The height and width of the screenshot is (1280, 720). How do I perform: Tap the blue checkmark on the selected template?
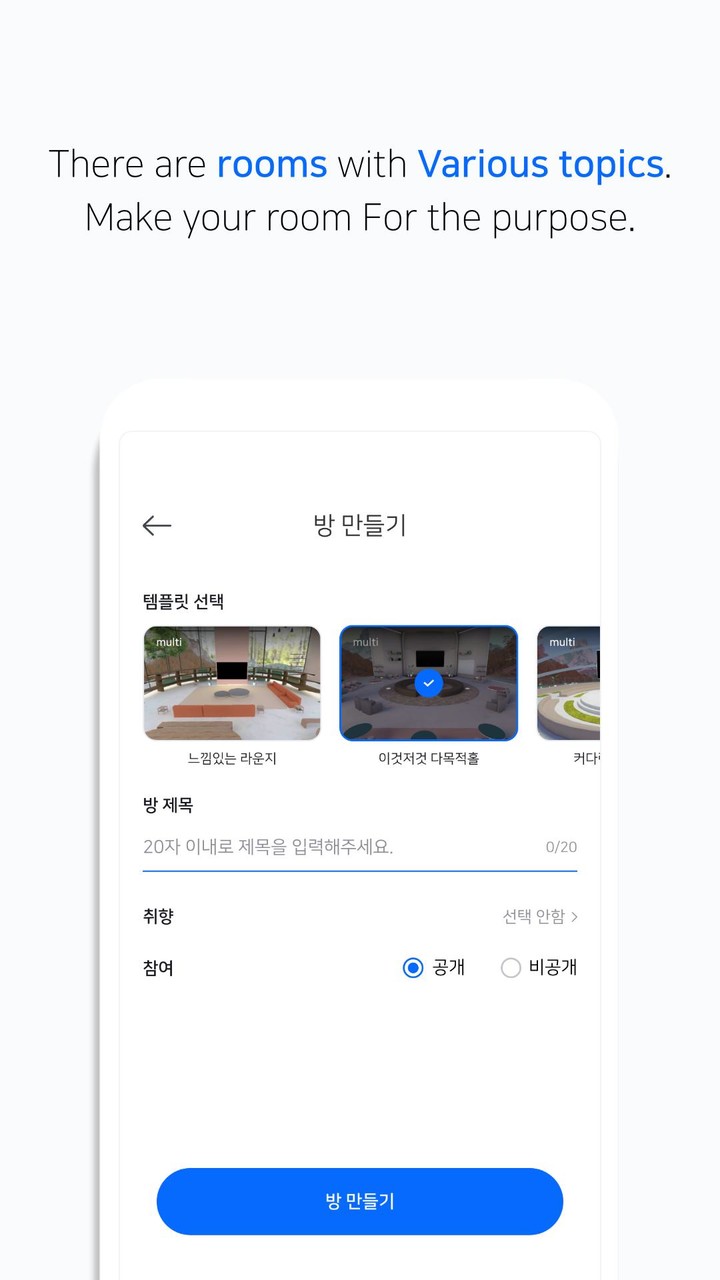click(x=428, y=683)
